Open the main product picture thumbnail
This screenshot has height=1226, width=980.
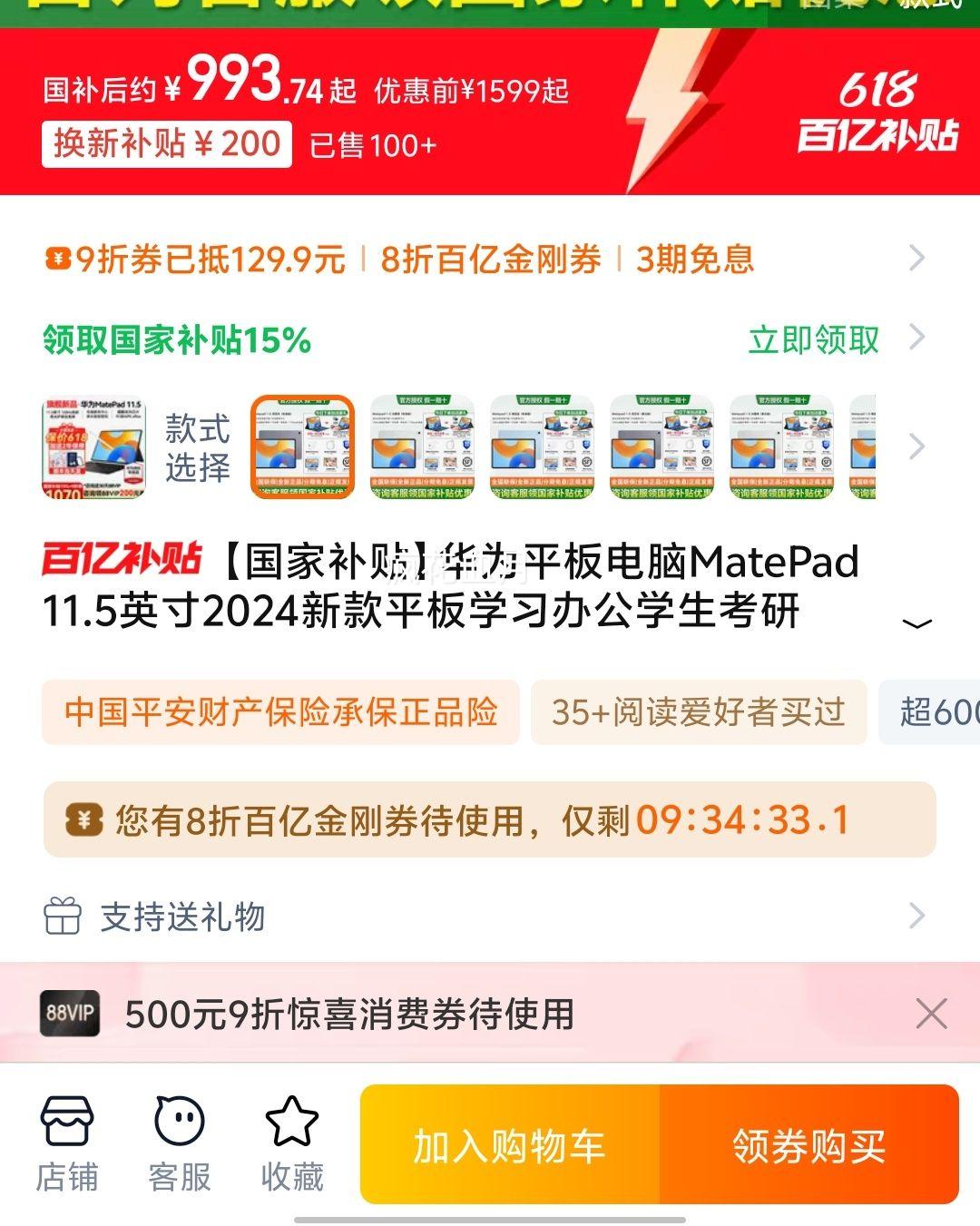(94, 448)
